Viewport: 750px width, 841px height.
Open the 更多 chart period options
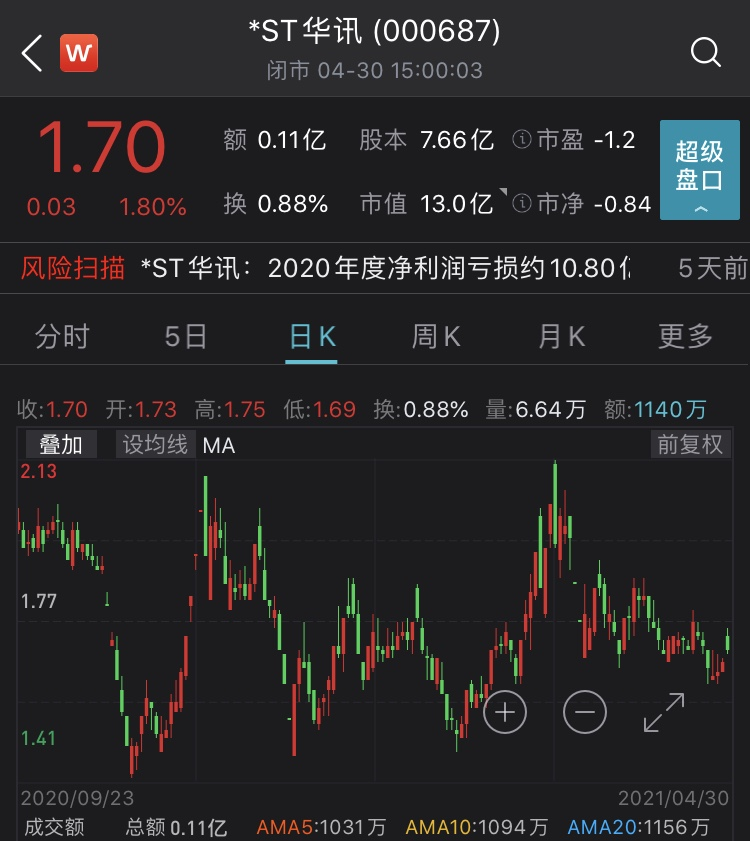tap(685, 336)
